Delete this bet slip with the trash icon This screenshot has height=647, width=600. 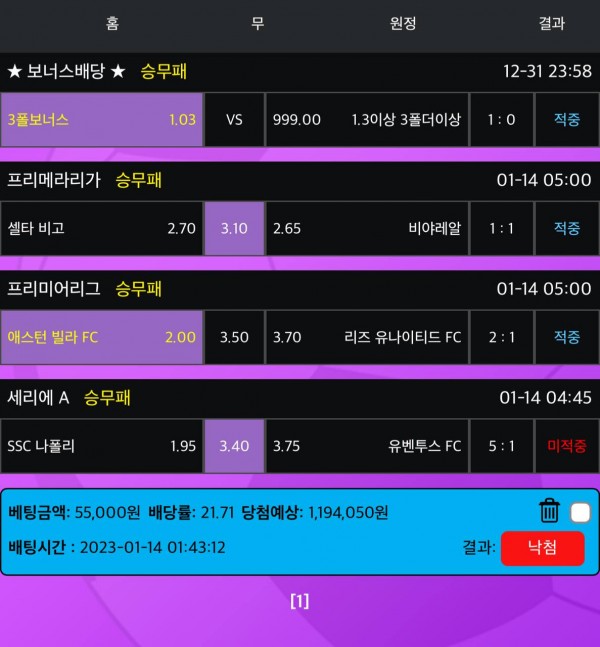point(549,511)
